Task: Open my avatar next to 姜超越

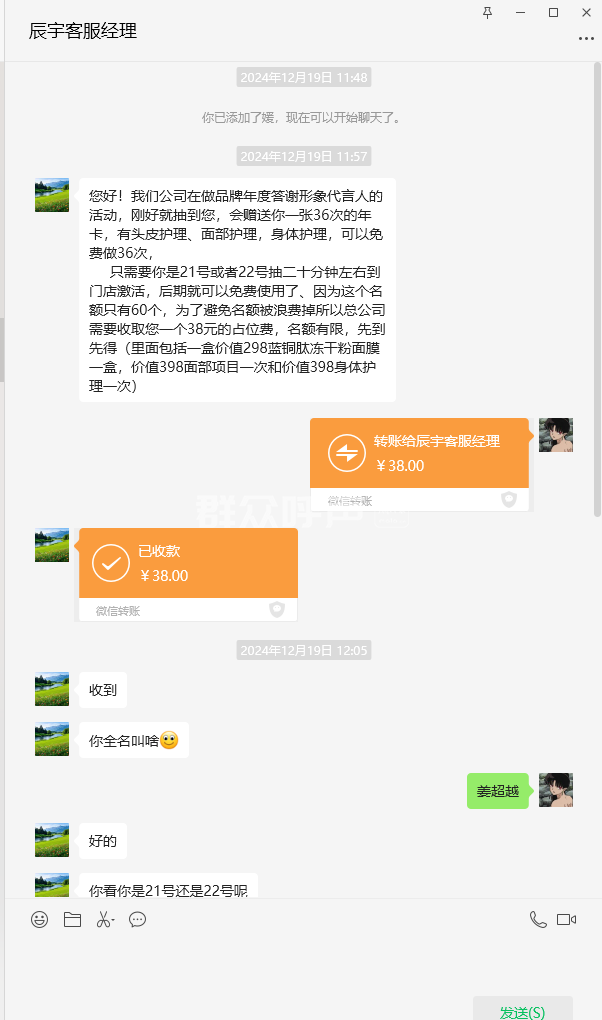Action: tap(556, 790)
